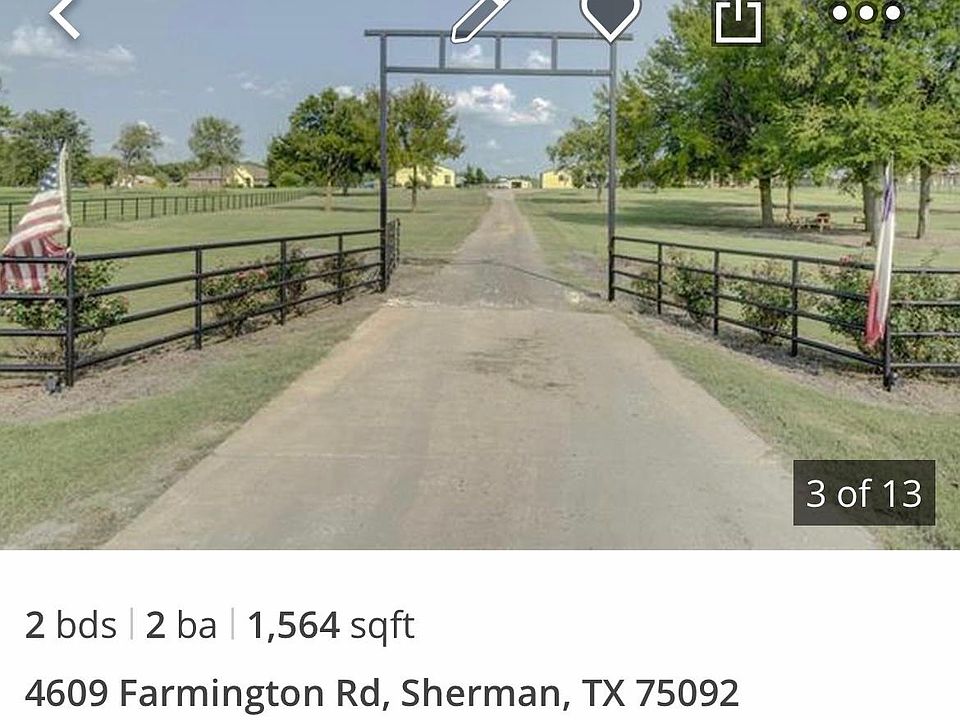The width and height of the screenshot is (960, 720).
Task: Go back using the back arrow
Action: point(65,17)
